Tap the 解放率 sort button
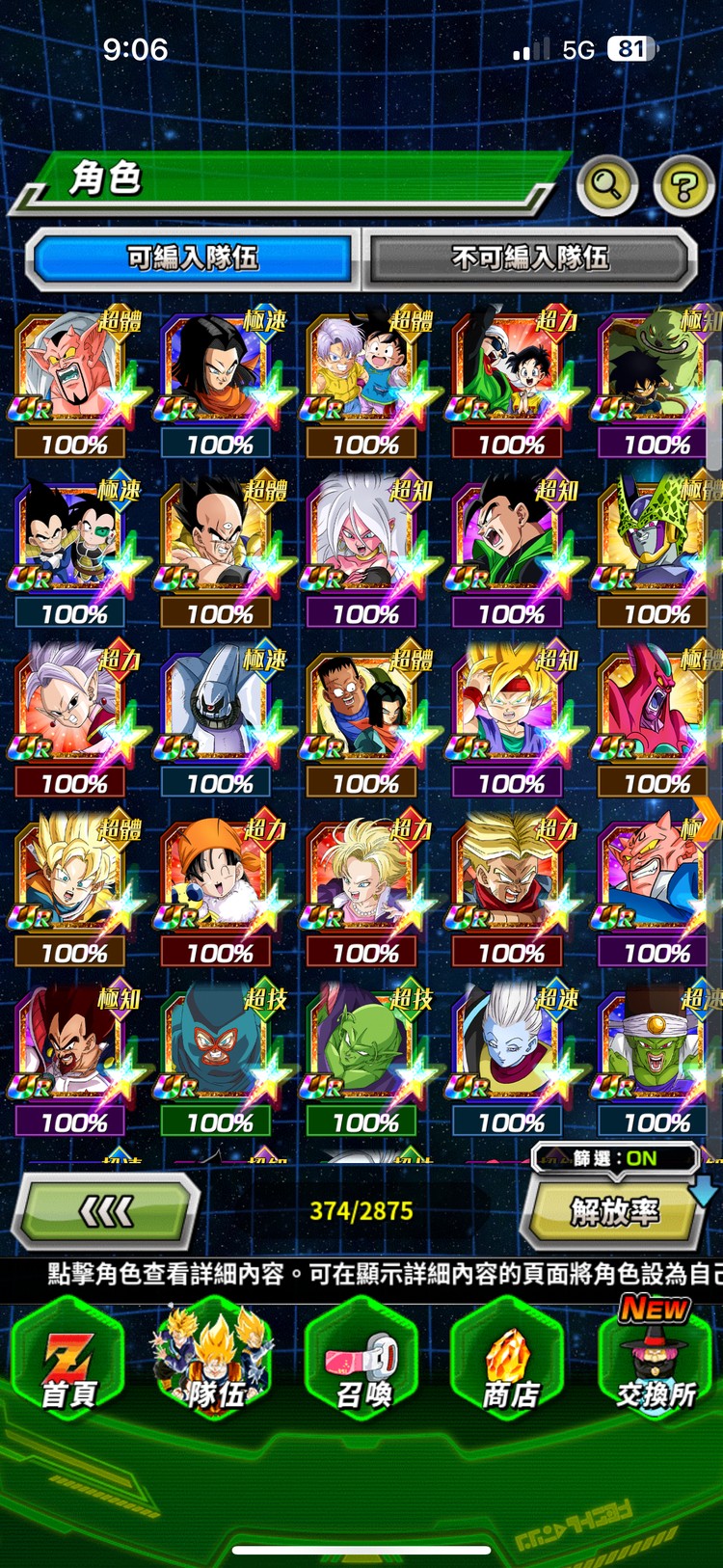 point(614,1212)
